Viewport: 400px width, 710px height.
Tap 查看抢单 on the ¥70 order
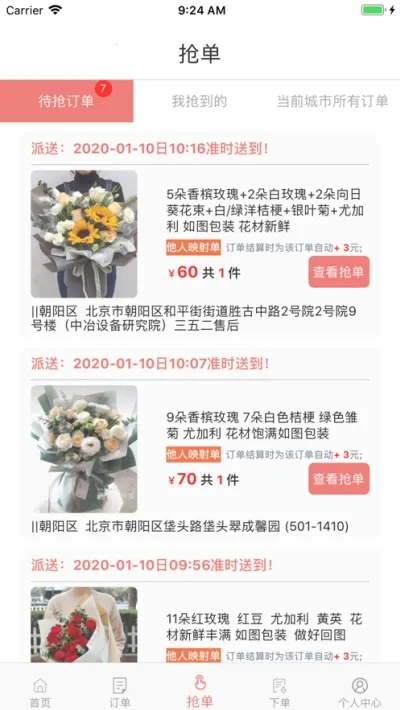339,479
